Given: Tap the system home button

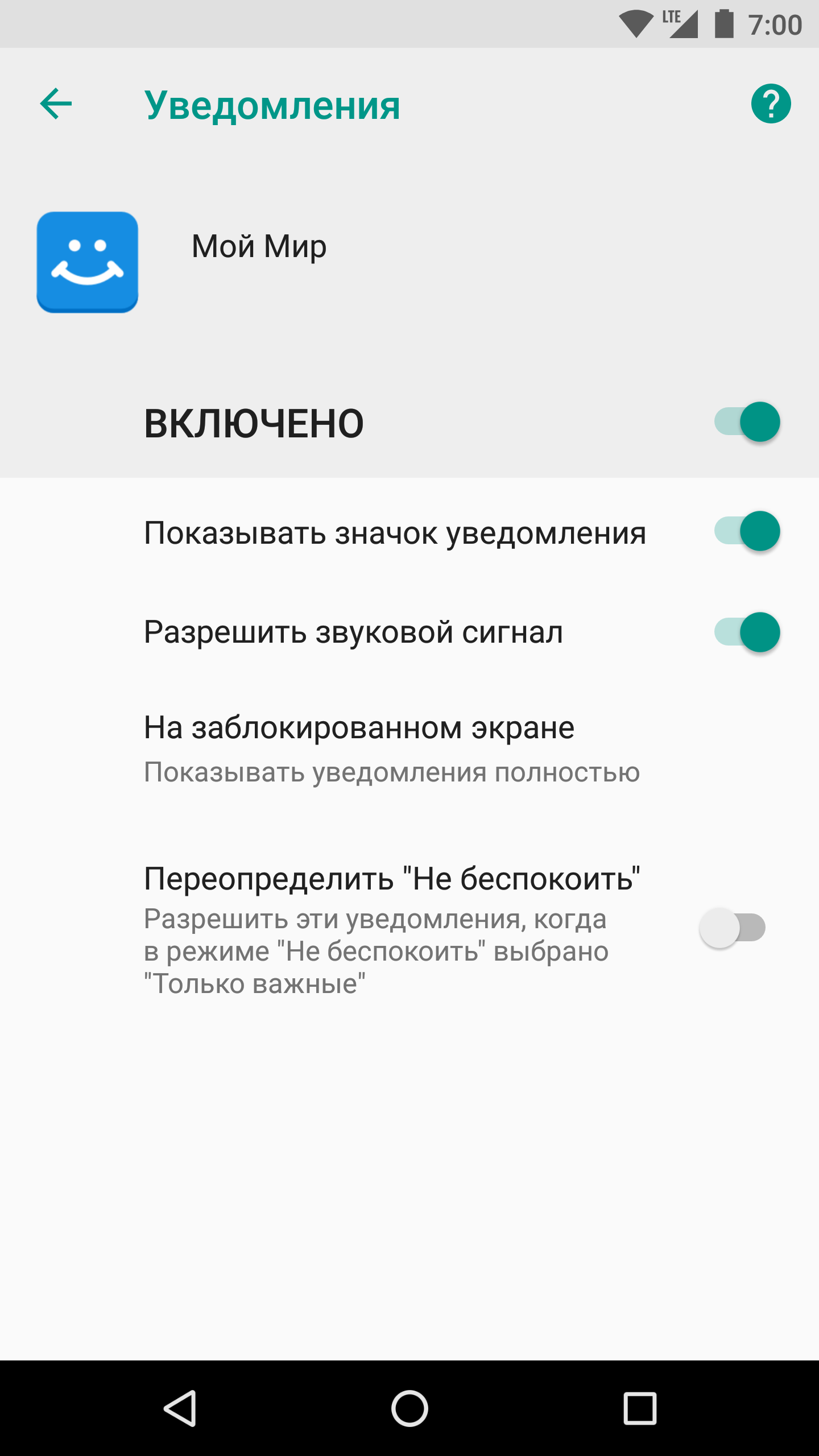Looking at the screenshot, I should [409, 1408].
